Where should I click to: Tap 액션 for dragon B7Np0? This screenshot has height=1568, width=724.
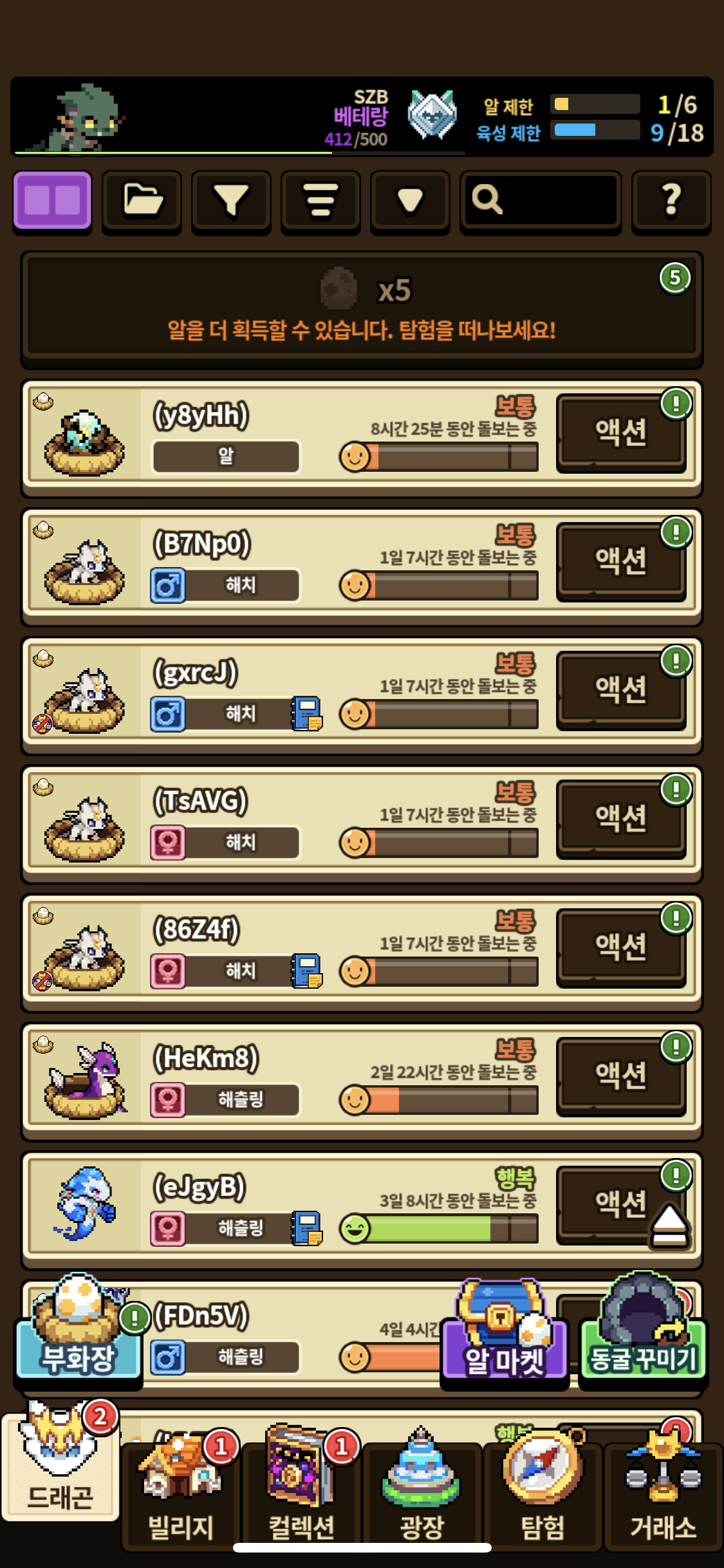click(620, 561)
